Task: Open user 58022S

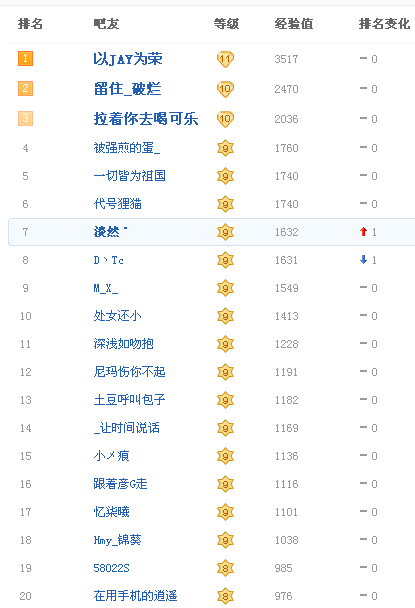Action: [111, 568]
